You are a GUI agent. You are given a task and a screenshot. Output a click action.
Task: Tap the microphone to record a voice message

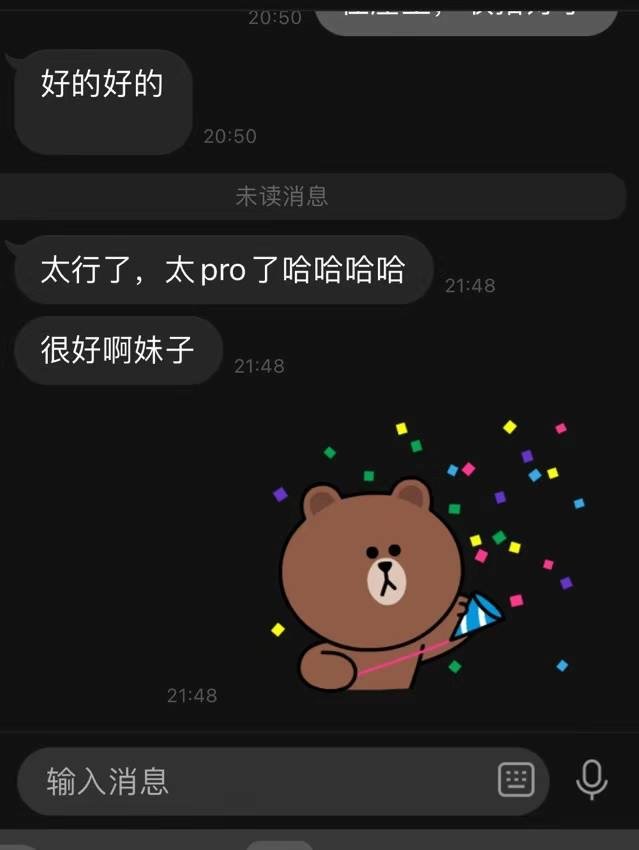pos(592,779)
